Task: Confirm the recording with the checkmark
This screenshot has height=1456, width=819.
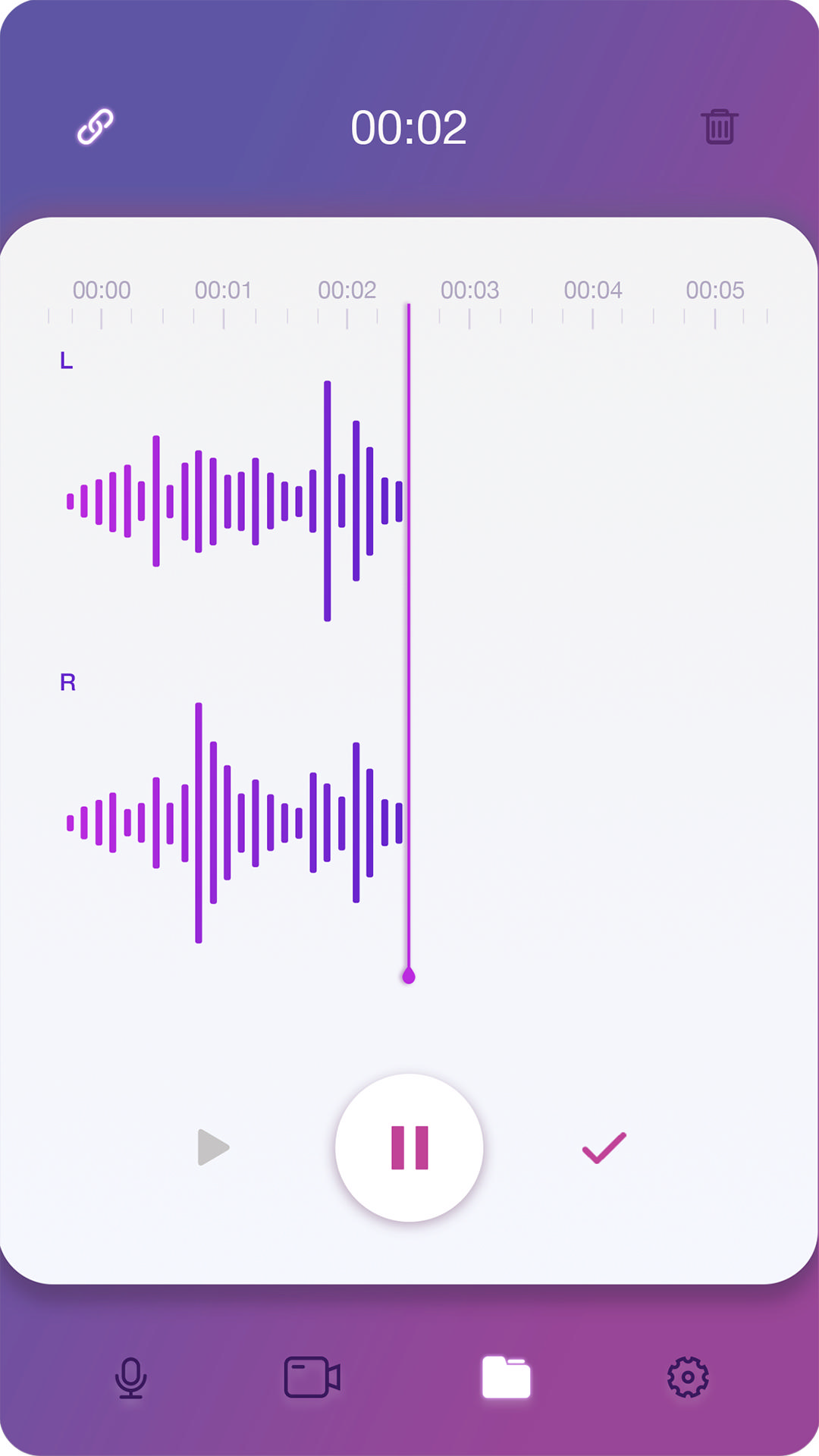Action: [x=604, y=1147]
